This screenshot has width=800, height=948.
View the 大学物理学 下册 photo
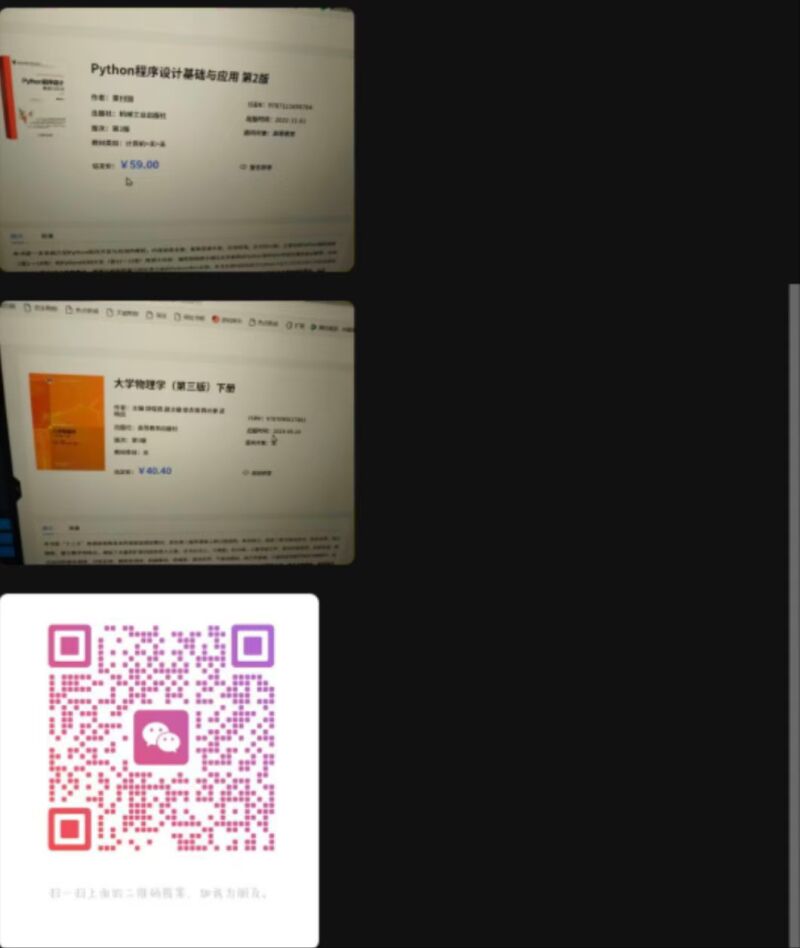177,432
